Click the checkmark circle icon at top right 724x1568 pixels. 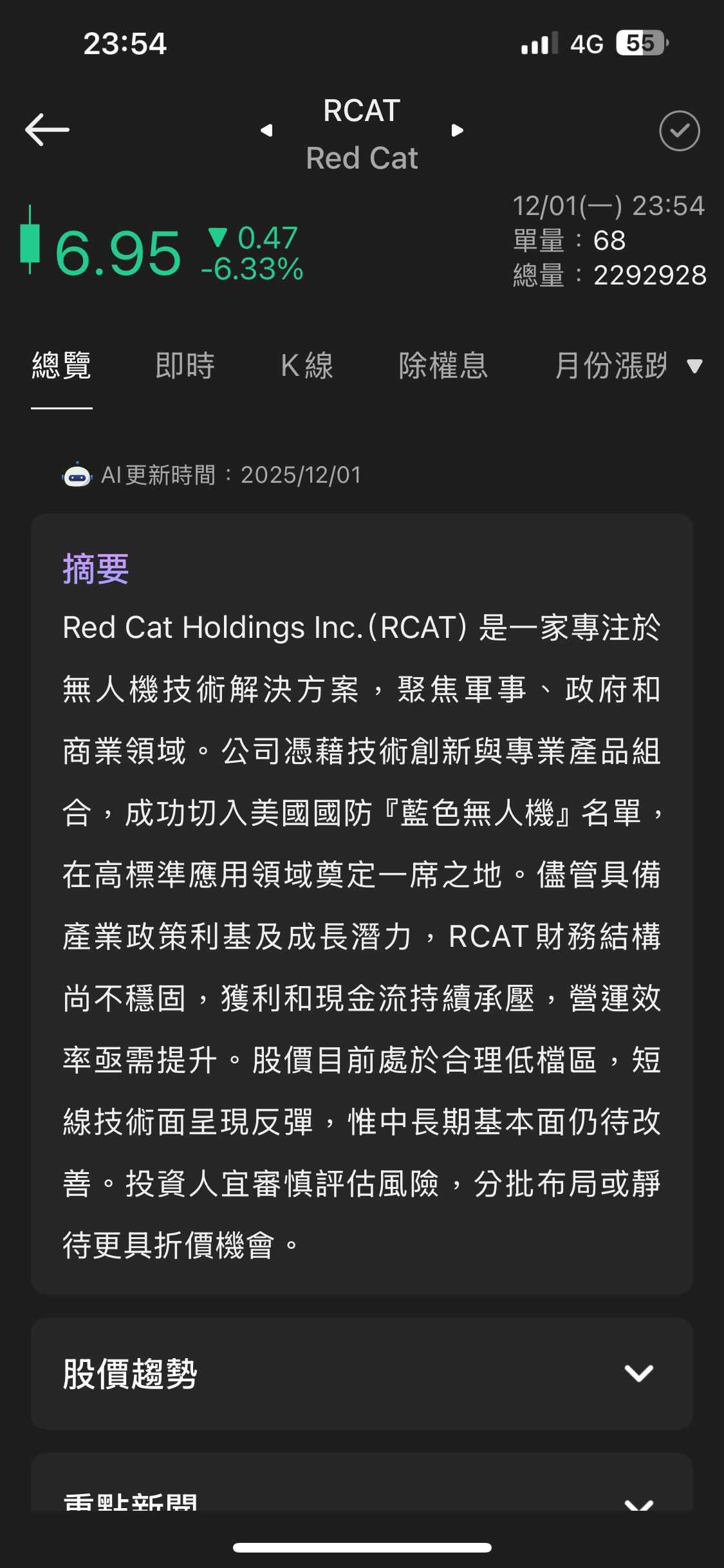[680, 131]
